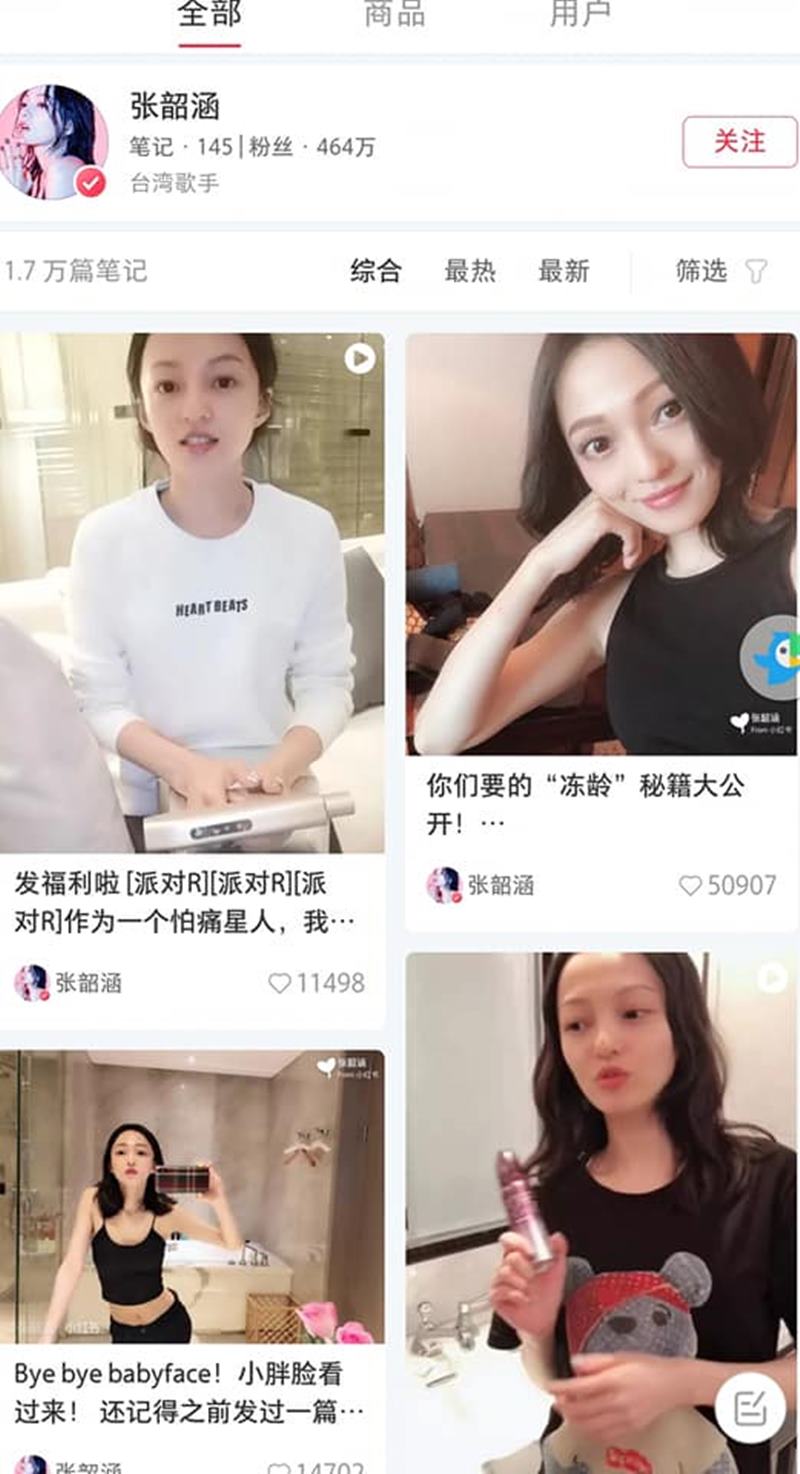Open author 张韶涵 under the 发福利啦 note
The image size is (800, 1474).
68,983
